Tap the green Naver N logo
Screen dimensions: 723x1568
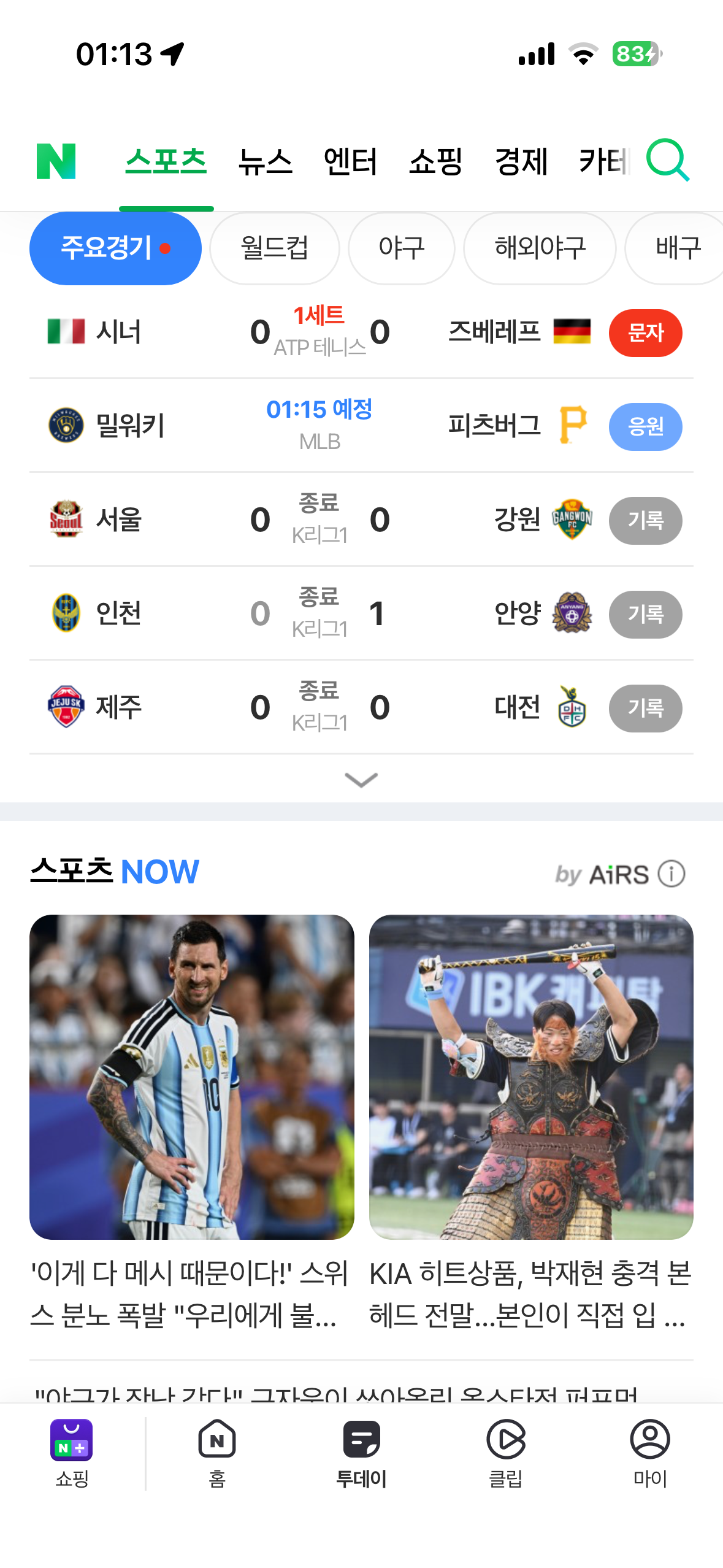tap(56, 161)
